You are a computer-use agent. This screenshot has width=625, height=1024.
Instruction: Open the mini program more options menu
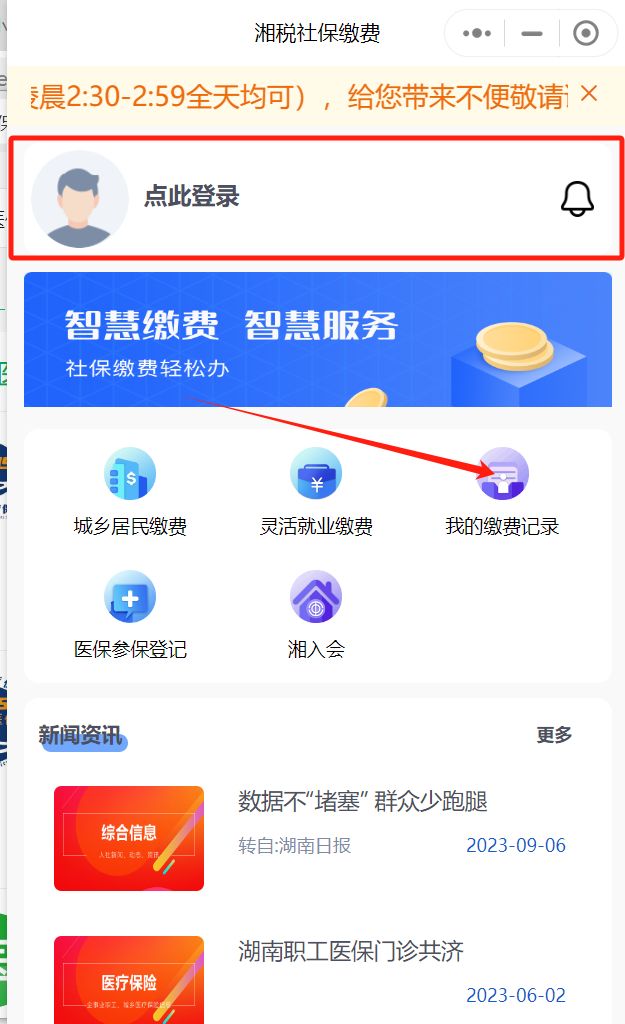tap(477, 34)
